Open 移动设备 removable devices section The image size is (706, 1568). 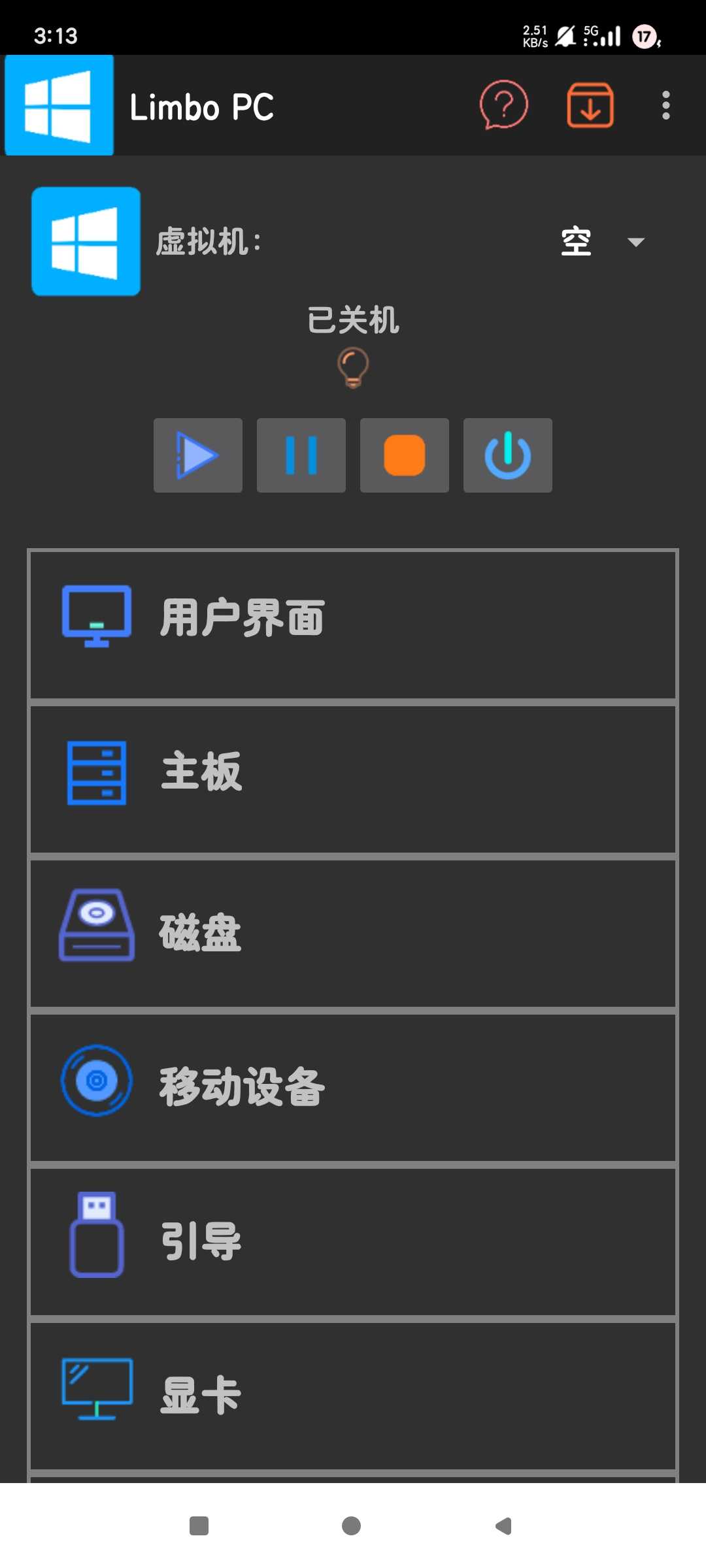coord(353,1086)
